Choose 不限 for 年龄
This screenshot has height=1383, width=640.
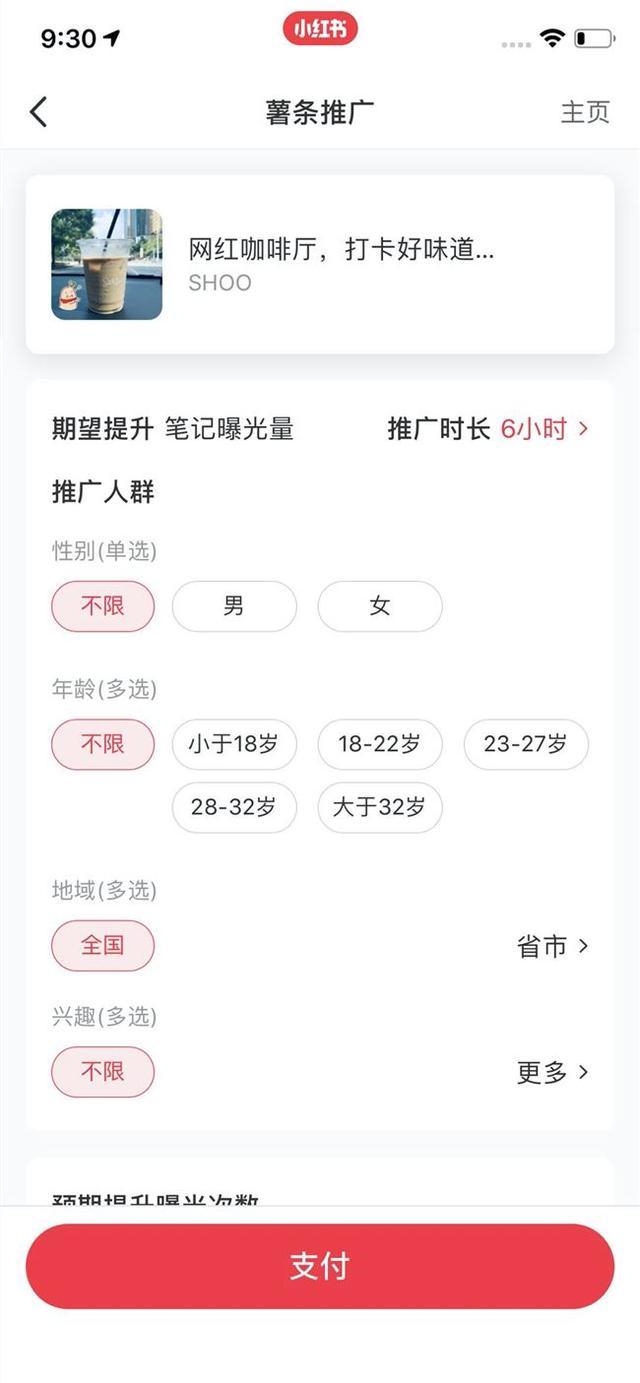(103, 744)
